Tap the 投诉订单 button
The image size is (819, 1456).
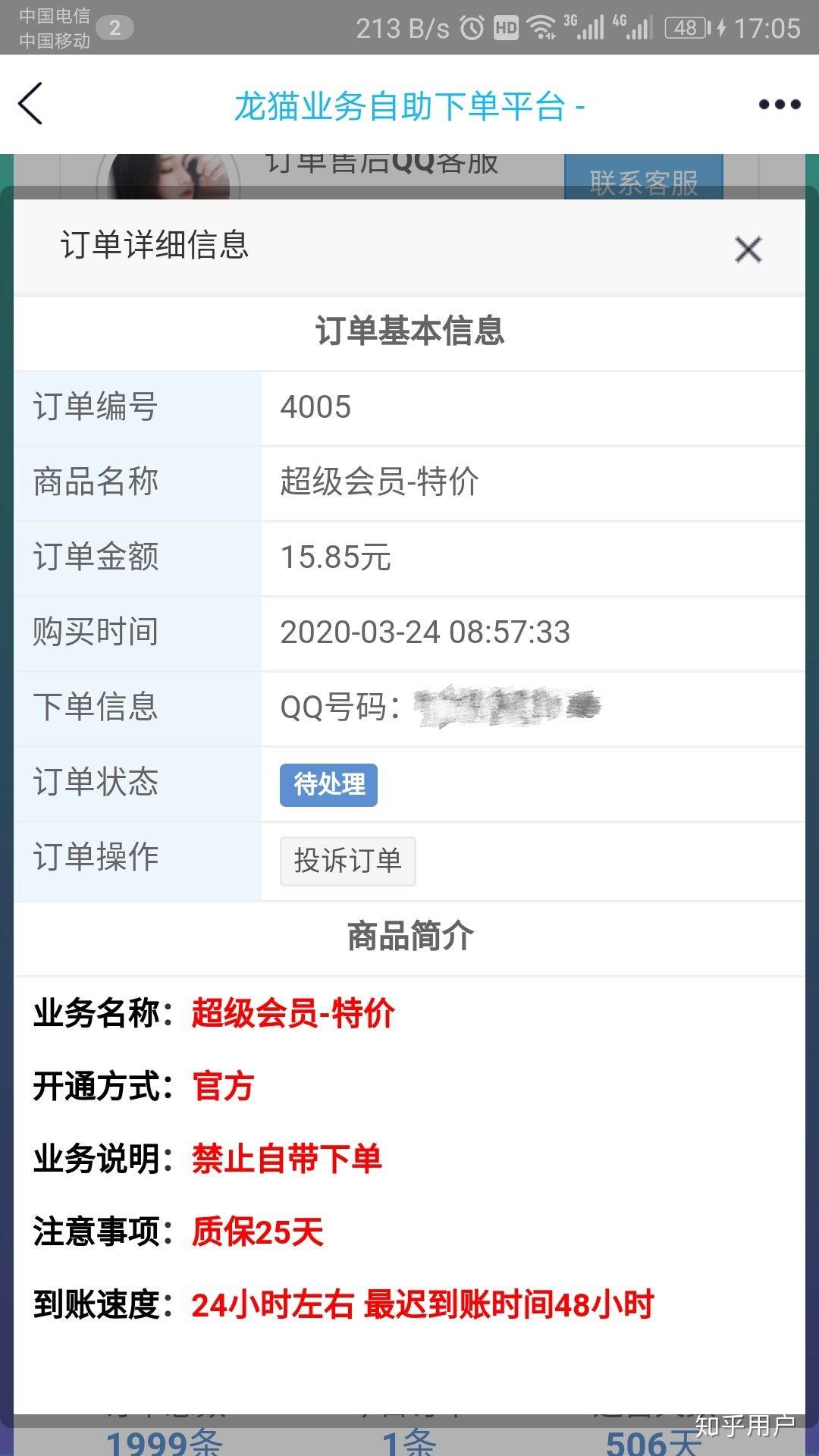[347, 861]
